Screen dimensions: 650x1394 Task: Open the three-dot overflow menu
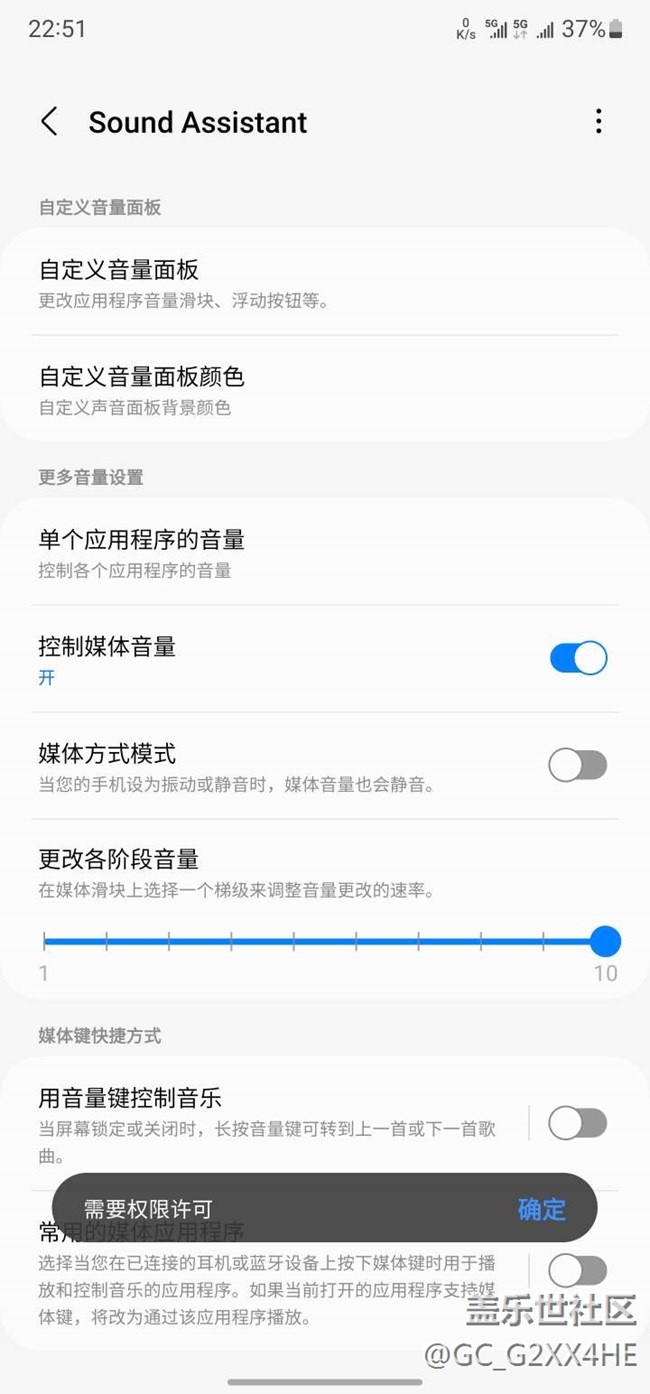pyautogui.click(x=598, y=122)
